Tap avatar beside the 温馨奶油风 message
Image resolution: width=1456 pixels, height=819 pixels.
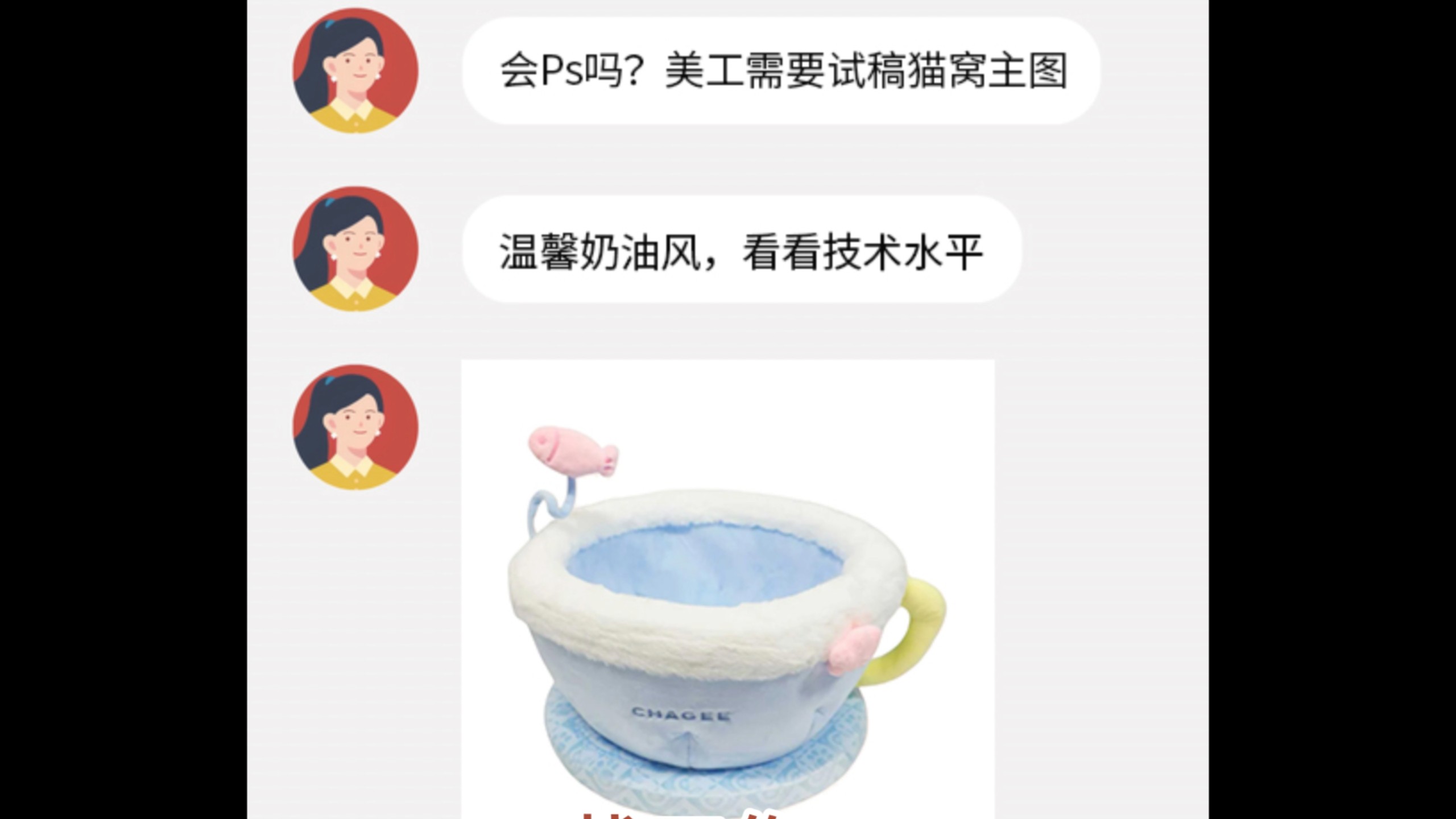355,249
